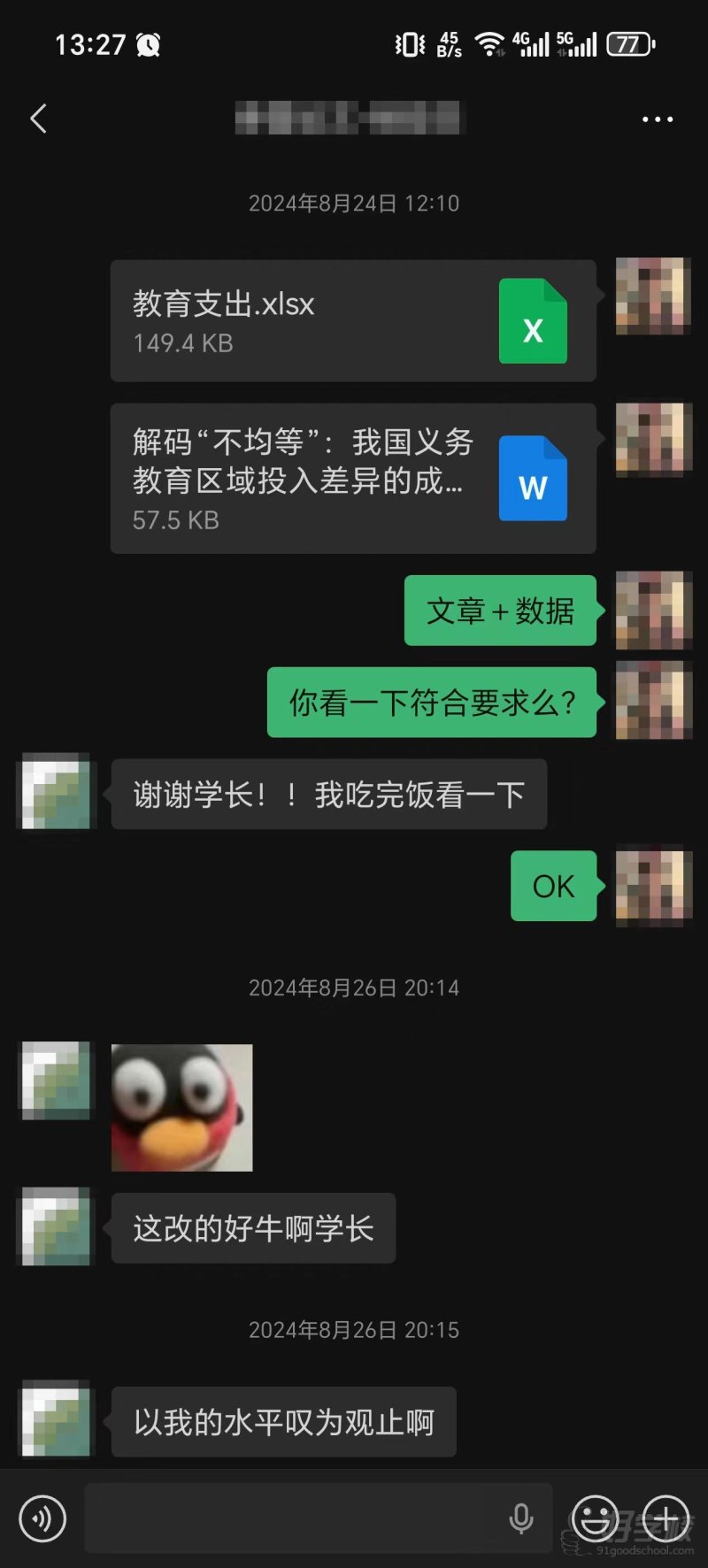Open the three-dot chat options menu
The image size is (708, 1568).
657,119
